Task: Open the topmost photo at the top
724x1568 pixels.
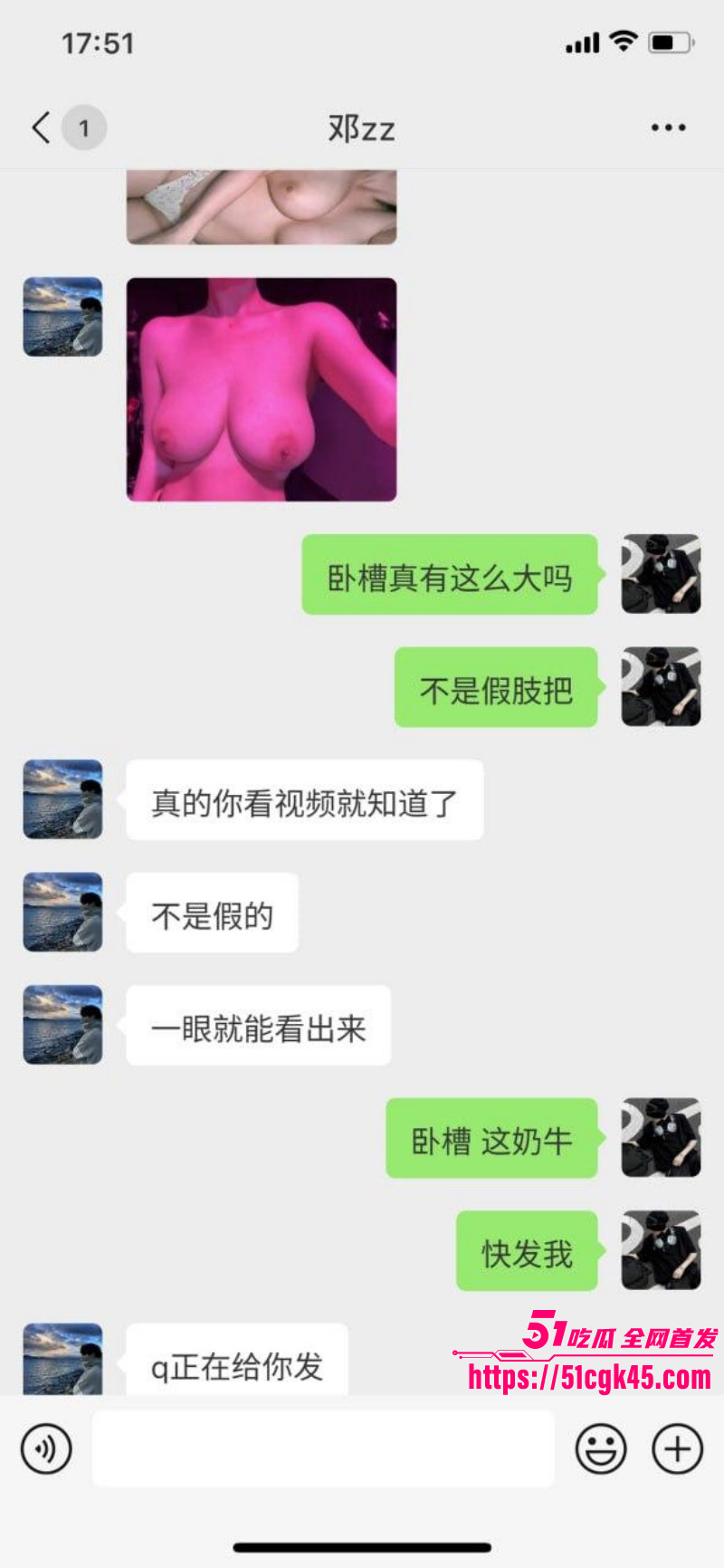Action: pos(262,206)
